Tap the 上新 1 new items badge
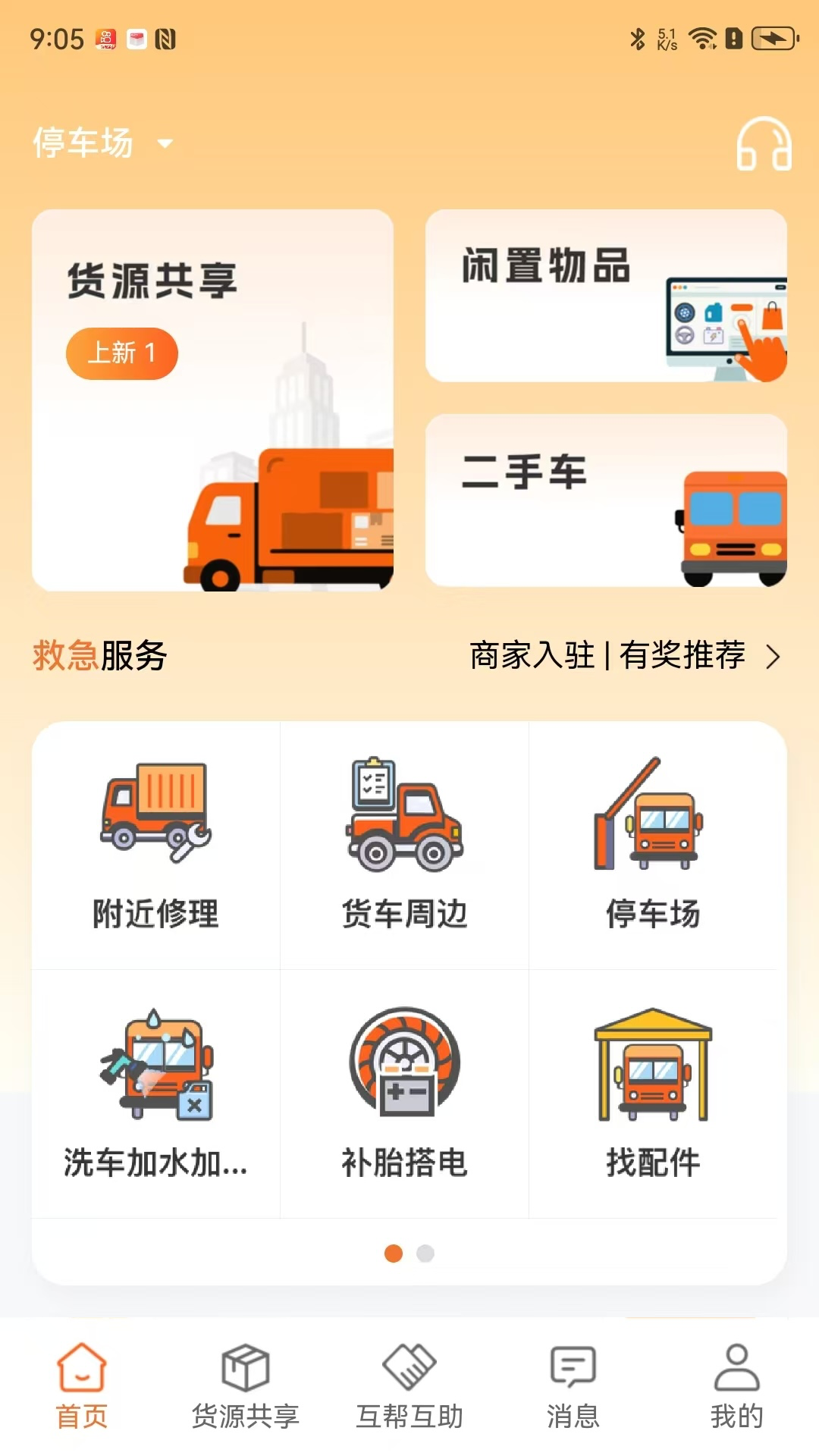This screenshot has width=819, height=1456. [x=122, y=352]
